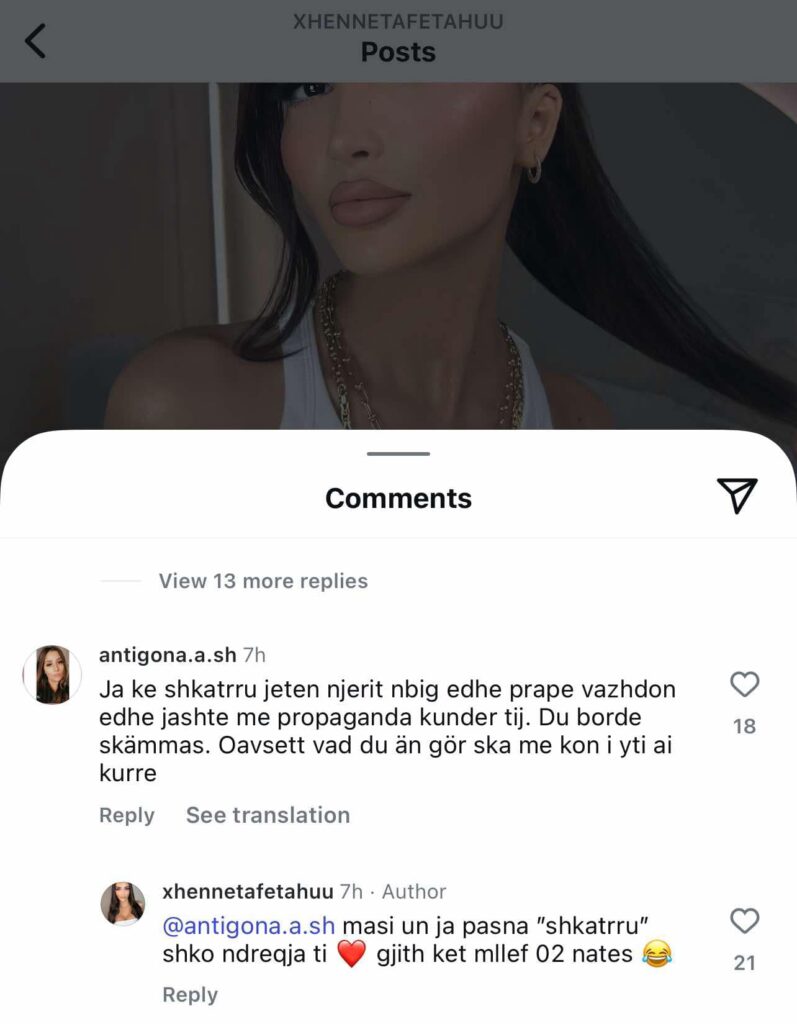This screenshot has width=797, height=1024.
Task: Open xhennetafetahuu's avatar in the reply
Action: point(123,903)
